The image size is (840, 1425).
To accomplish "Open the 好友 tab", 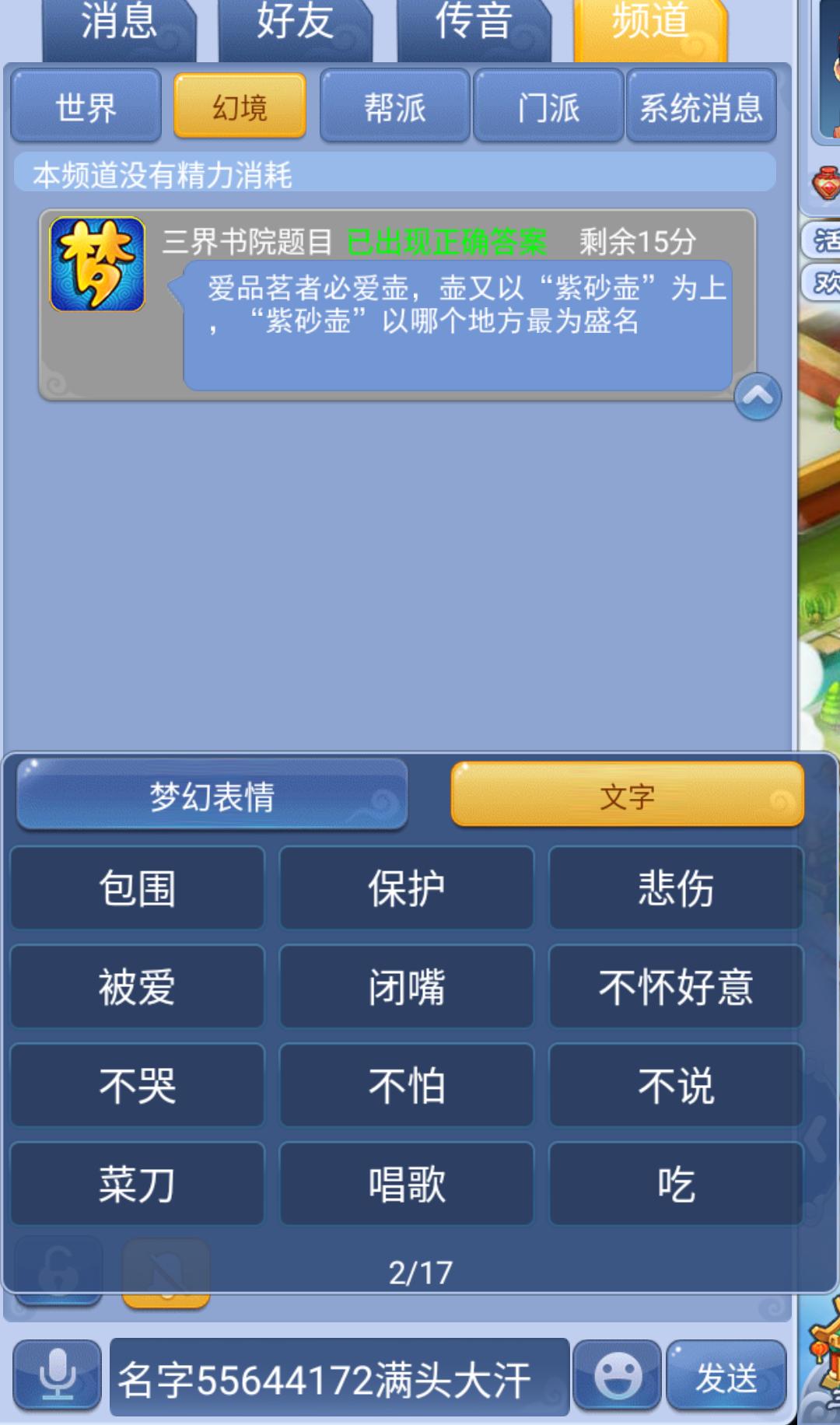I will pyautogui.click(x=296, y=27).
